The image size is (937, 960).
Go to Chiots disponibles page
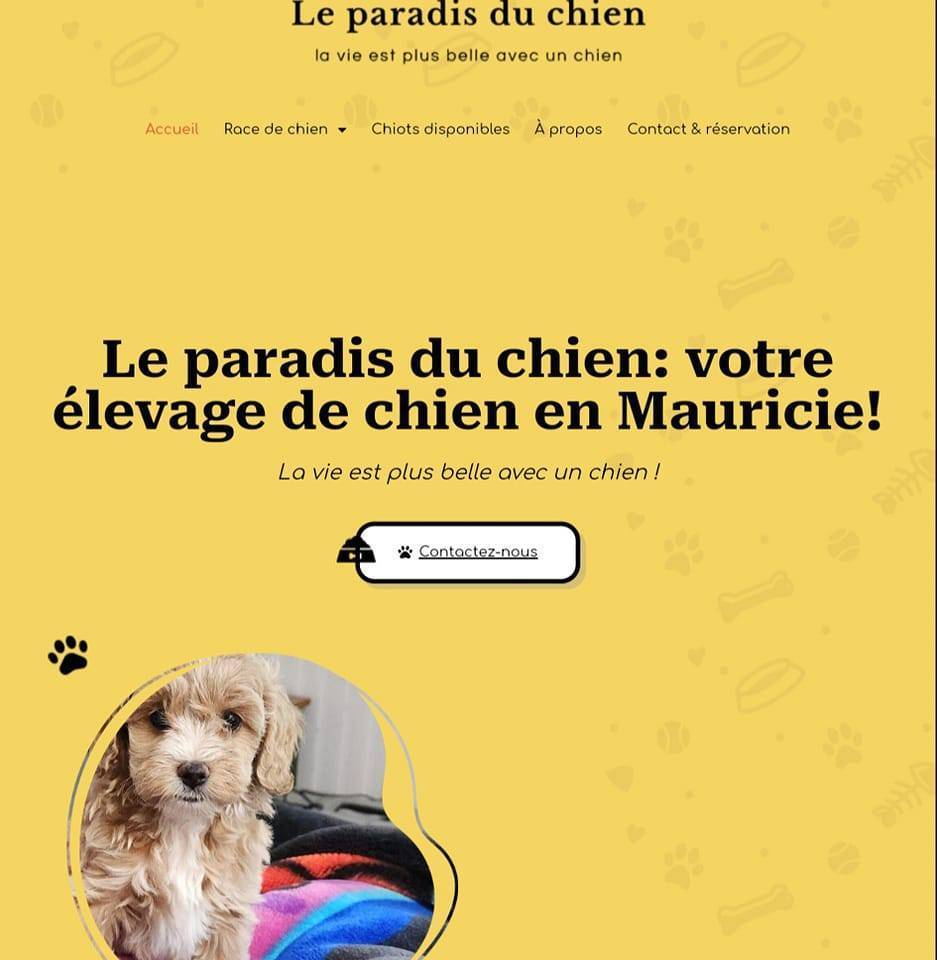(x=440, y=129)
